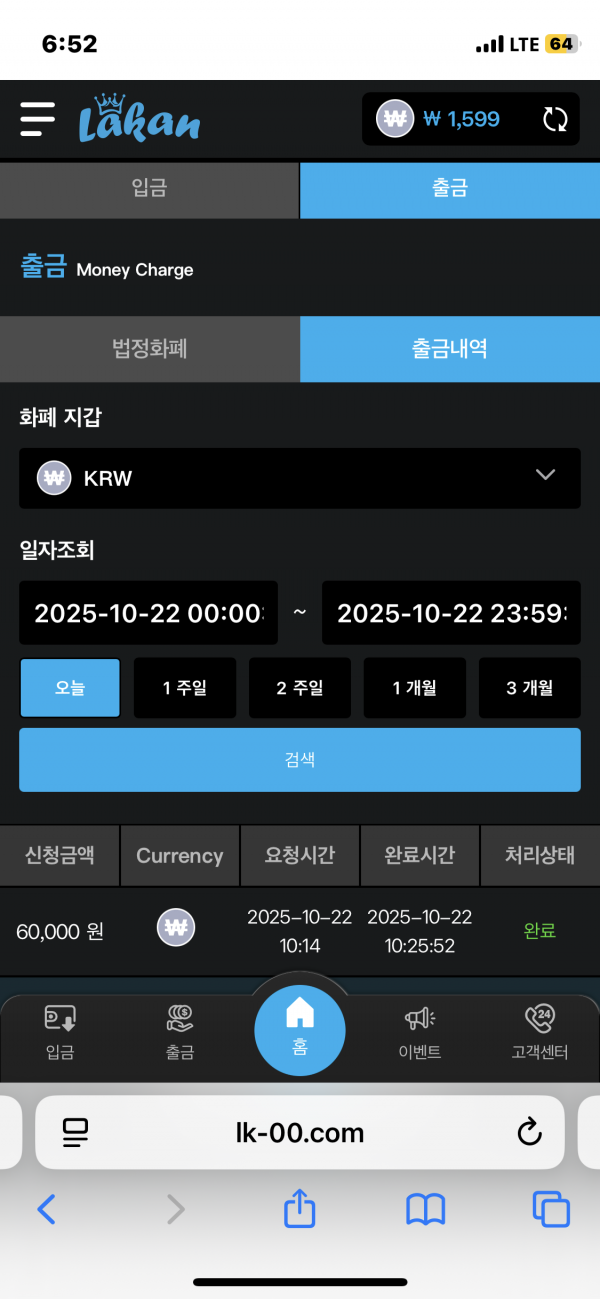Open the hamburger menu
The width and height of the screenshot is (600, 1299).
(x=38, y=119)
